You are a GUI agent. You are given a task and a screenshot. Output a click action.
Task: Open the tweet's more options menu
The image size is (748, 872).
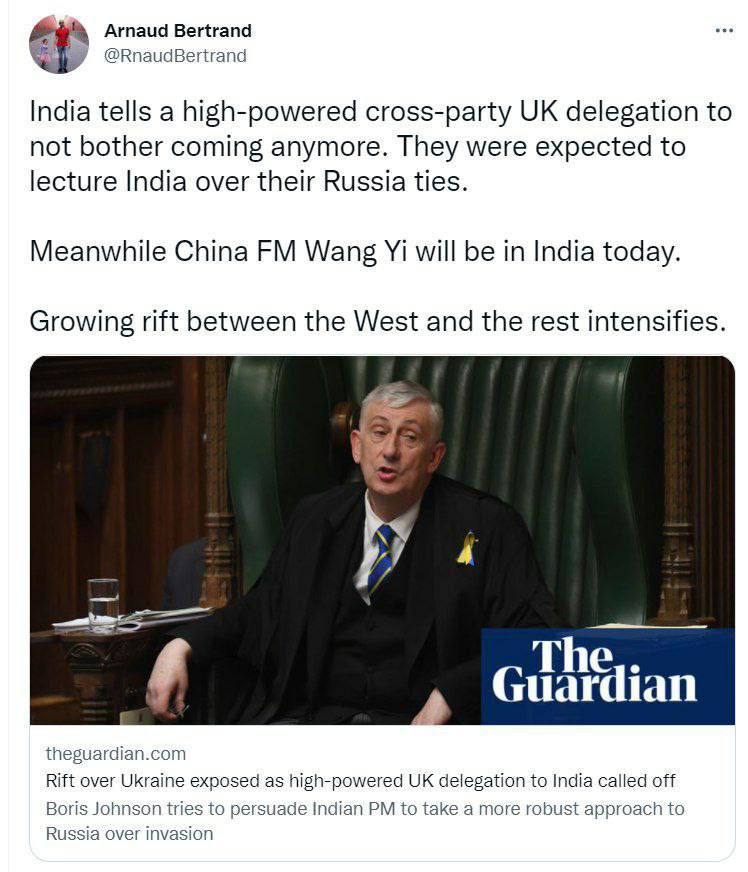click(724, 31)
